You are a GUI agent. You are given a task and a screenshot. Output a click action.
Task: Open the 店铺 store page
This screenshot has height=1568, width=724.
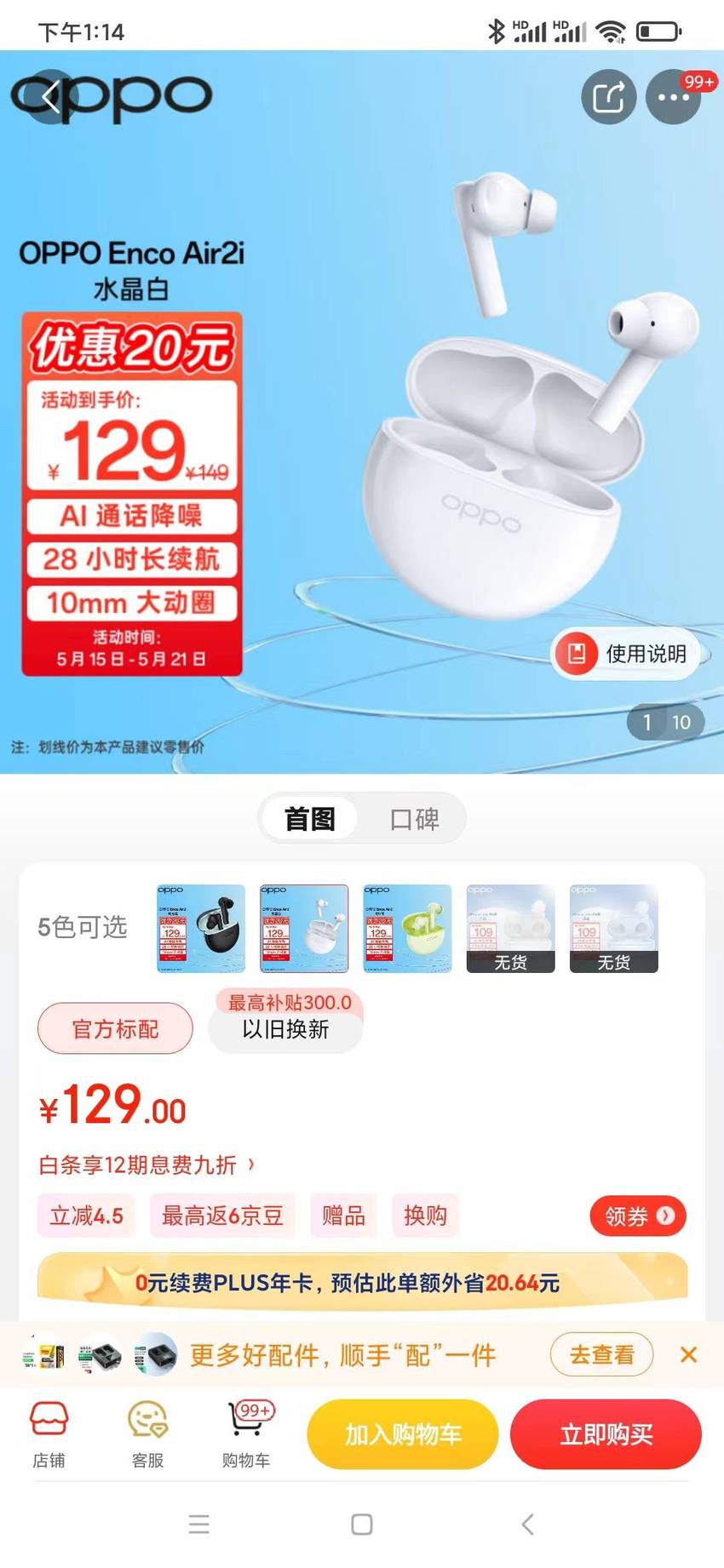tap(49, 1435)
